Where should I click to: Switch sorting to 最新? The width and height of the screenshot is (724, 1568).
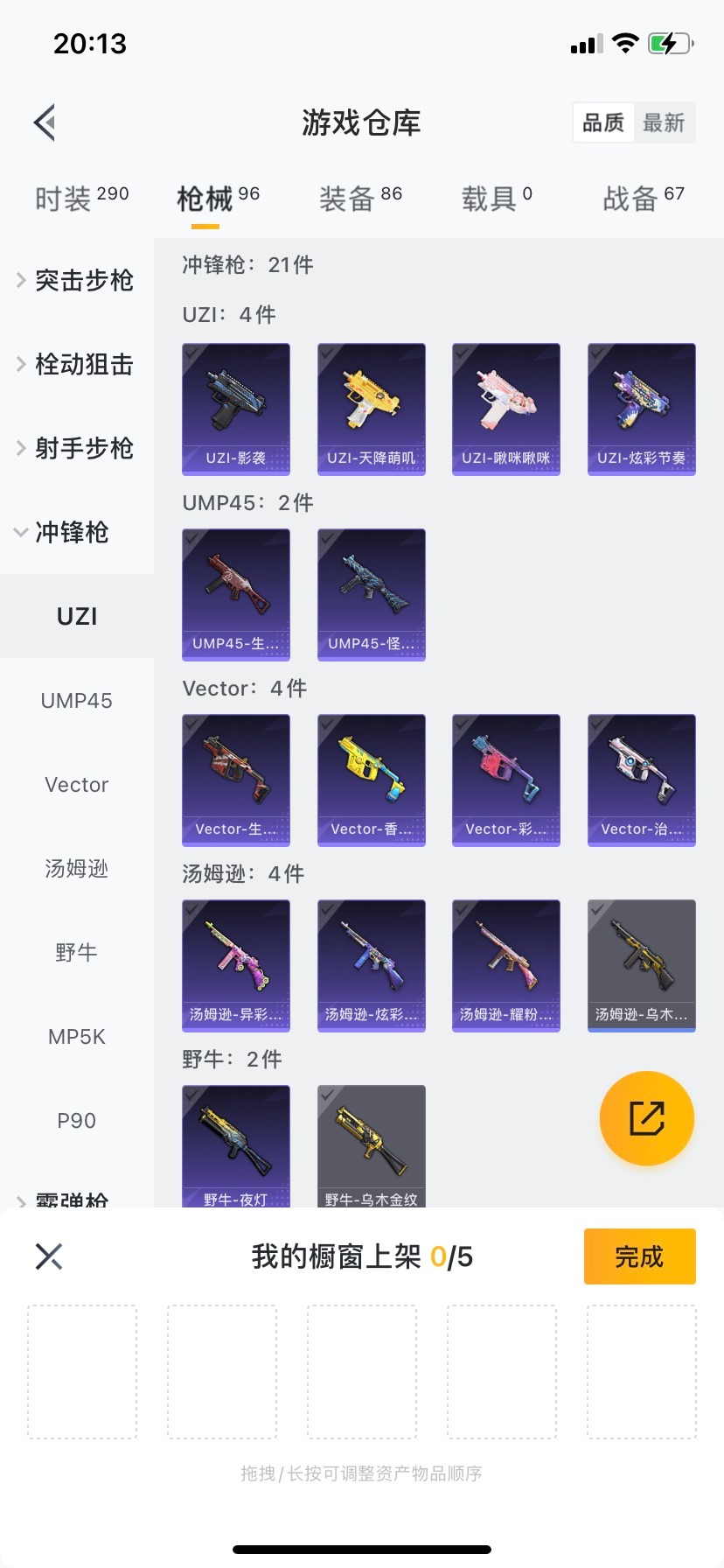click(664, 122)
